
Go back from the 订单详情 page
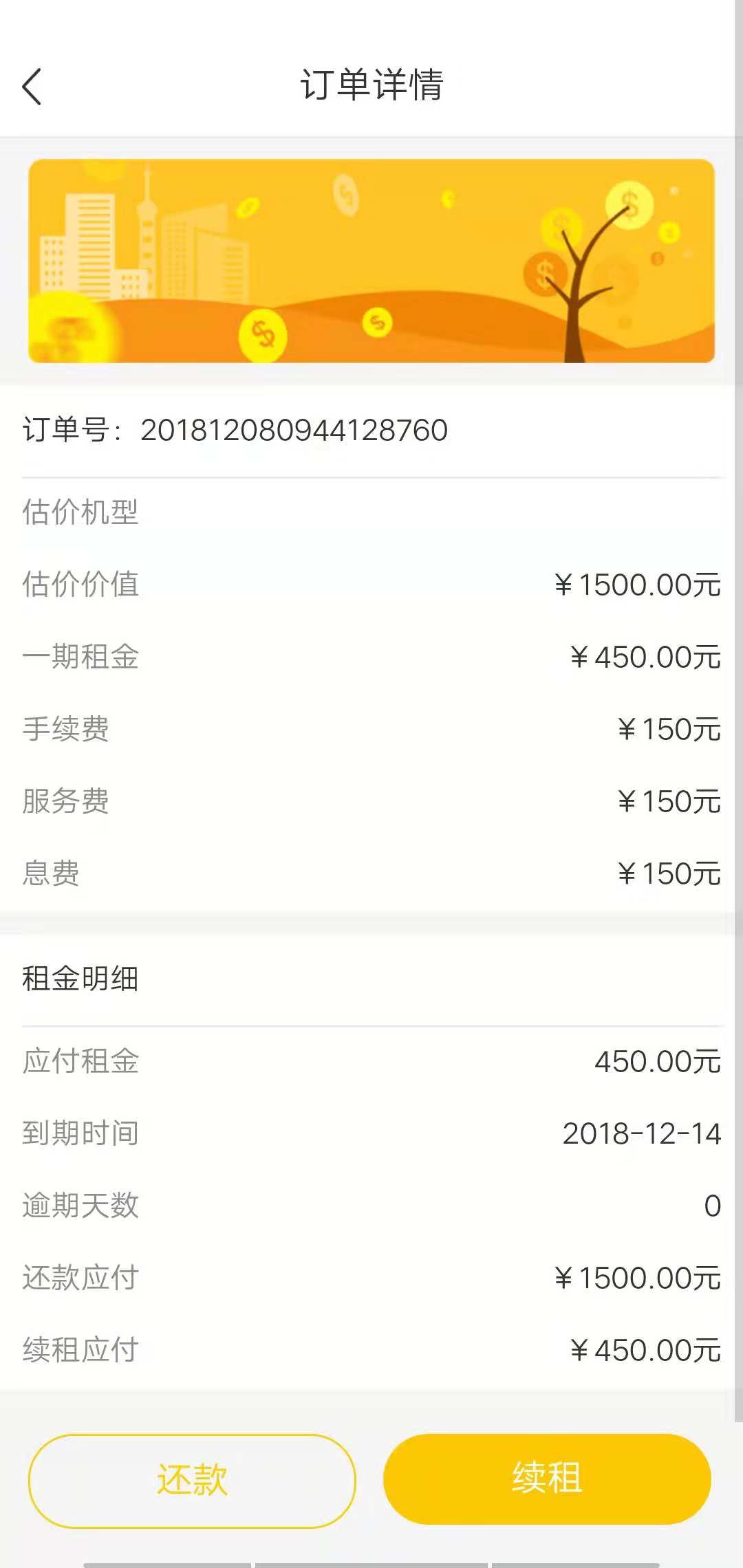(32, 87)
